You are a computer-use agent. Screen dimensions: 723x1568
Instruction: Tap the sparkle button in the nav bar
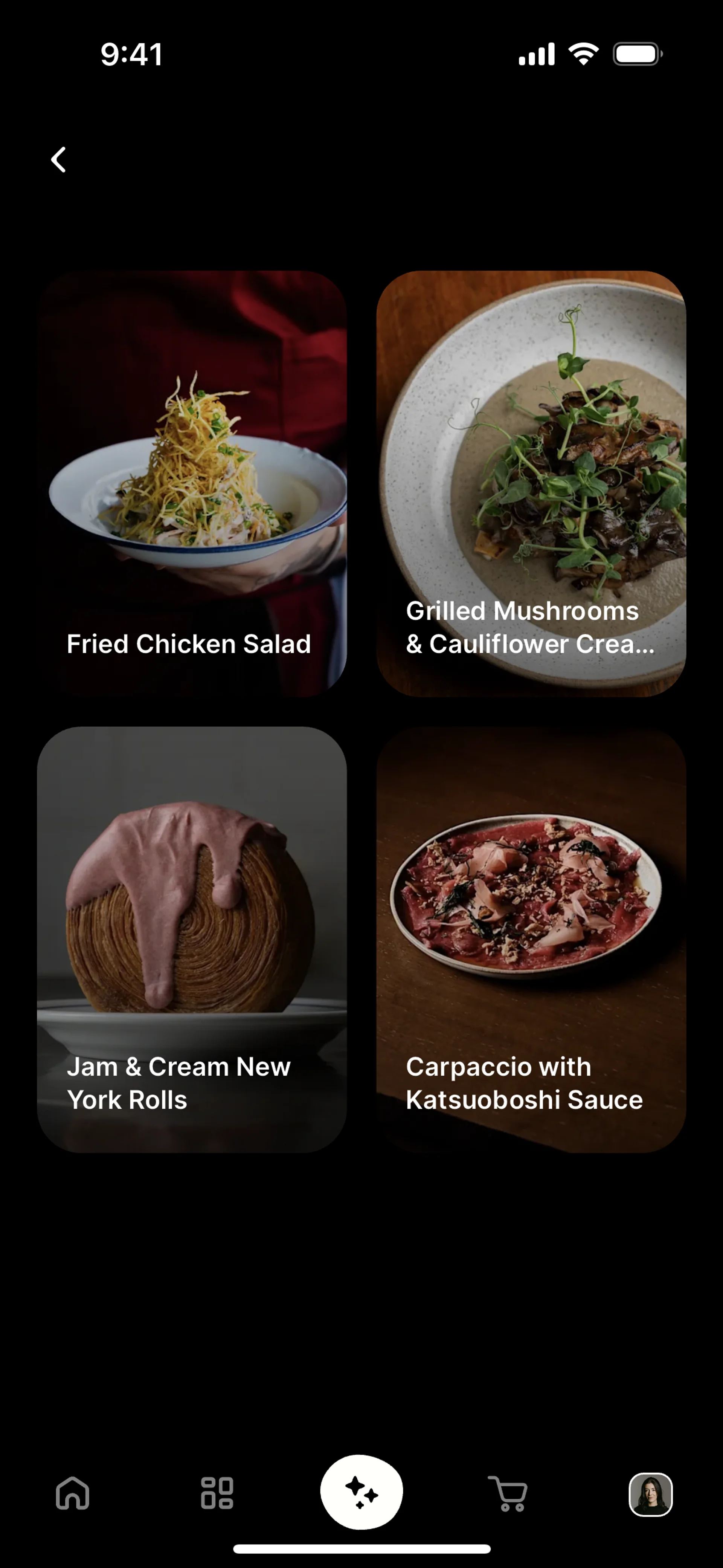coord(361,1491)
